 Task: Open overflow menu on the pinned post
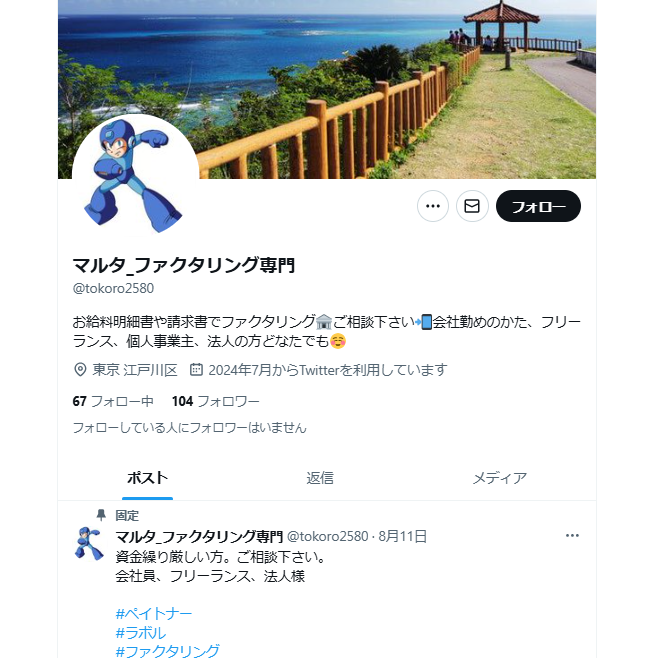pyautogui.click(x=572, y=535)
